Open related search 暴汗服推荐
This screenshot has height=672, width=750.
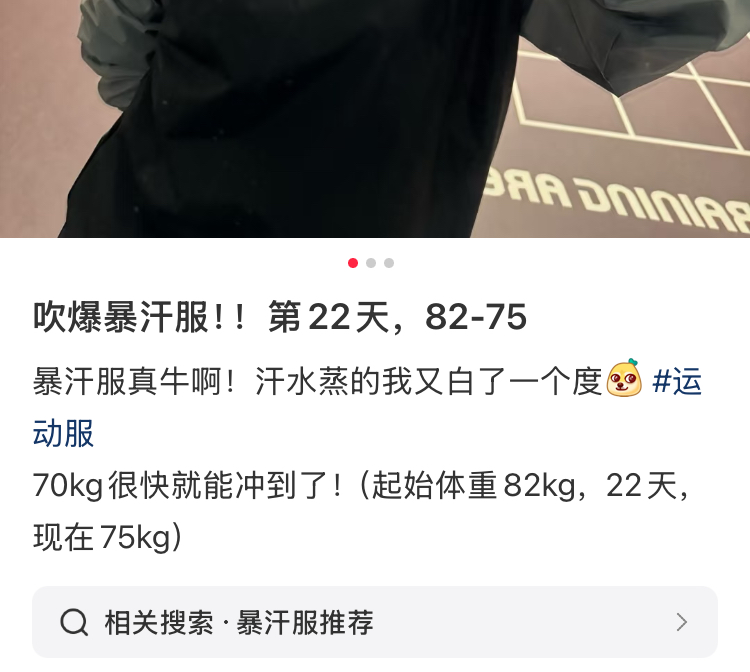click(374, 622)
